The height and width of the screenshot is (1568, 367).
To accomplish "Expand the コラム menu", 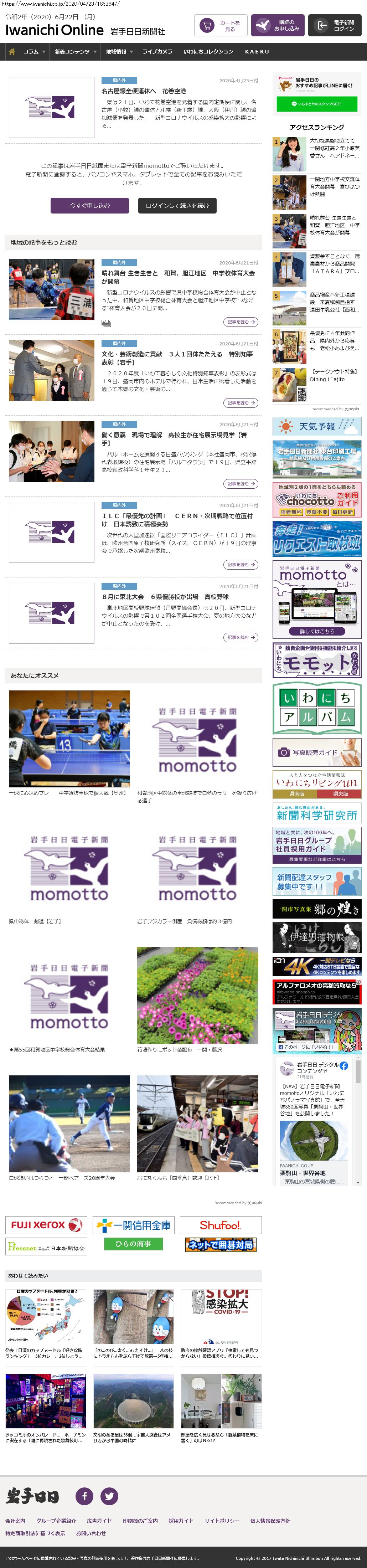I will point(33,52).
